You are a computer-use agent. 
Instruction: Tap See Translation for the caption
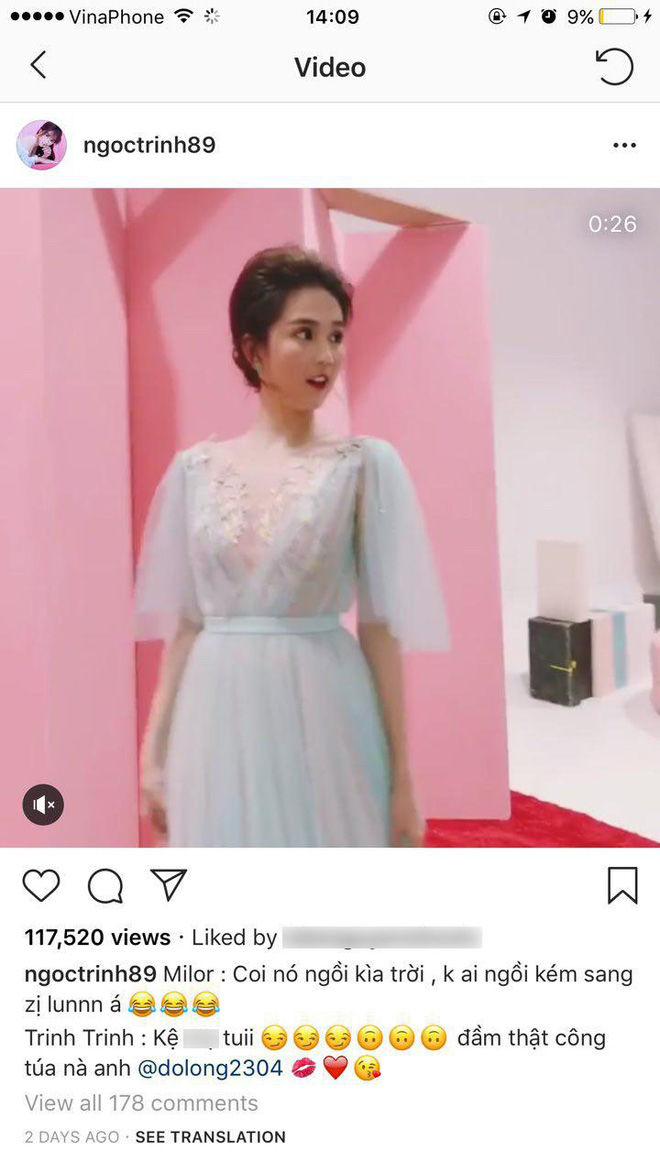pyautogui.click(x=210, y=1137)
